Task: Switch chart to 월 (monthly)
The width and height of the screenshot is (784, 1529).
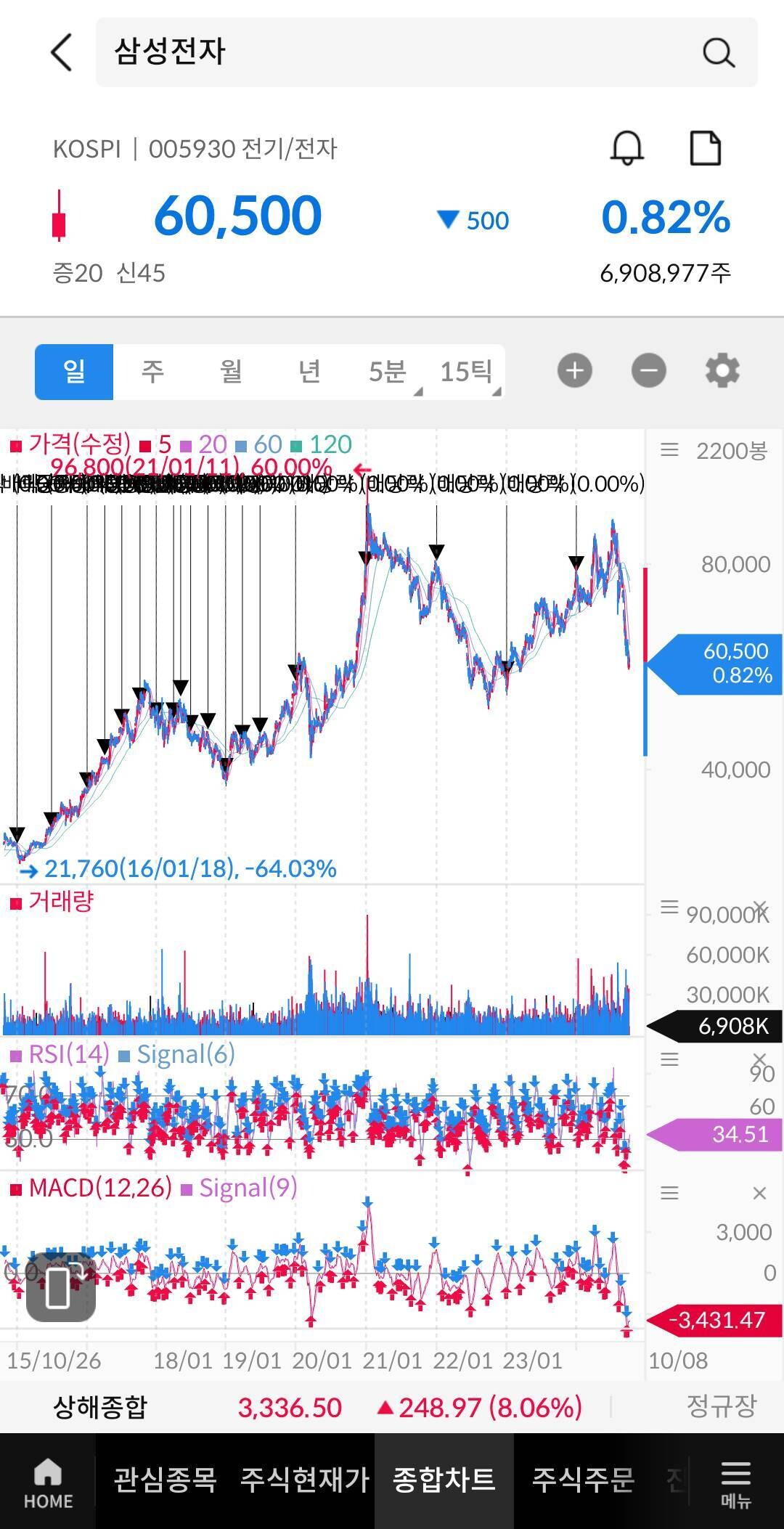Action: (x=231, y=372)
